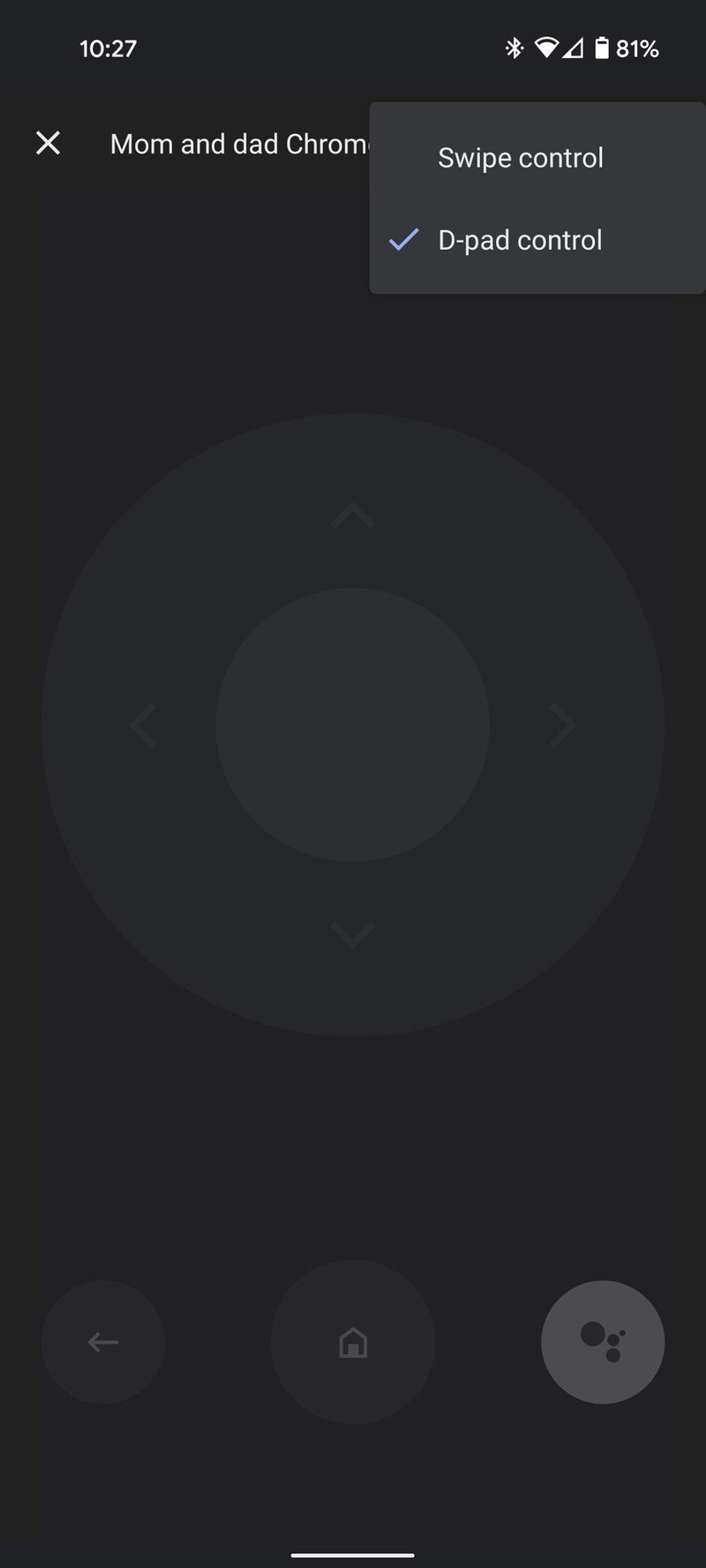
Task: Tap the remote's home button
Action: pos(353,1342)
